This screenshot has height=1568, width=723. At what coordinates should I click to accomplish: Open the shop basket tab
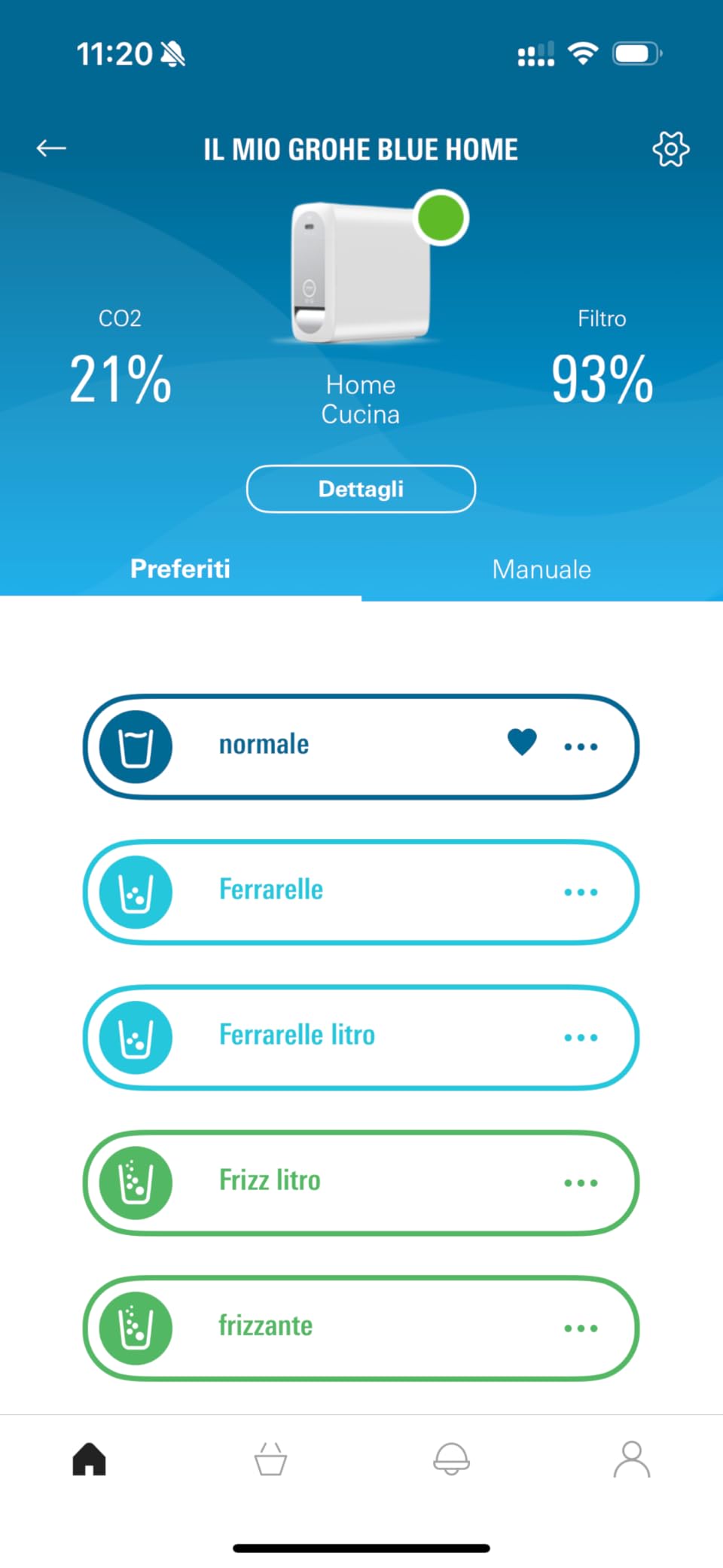point(270,1459)
